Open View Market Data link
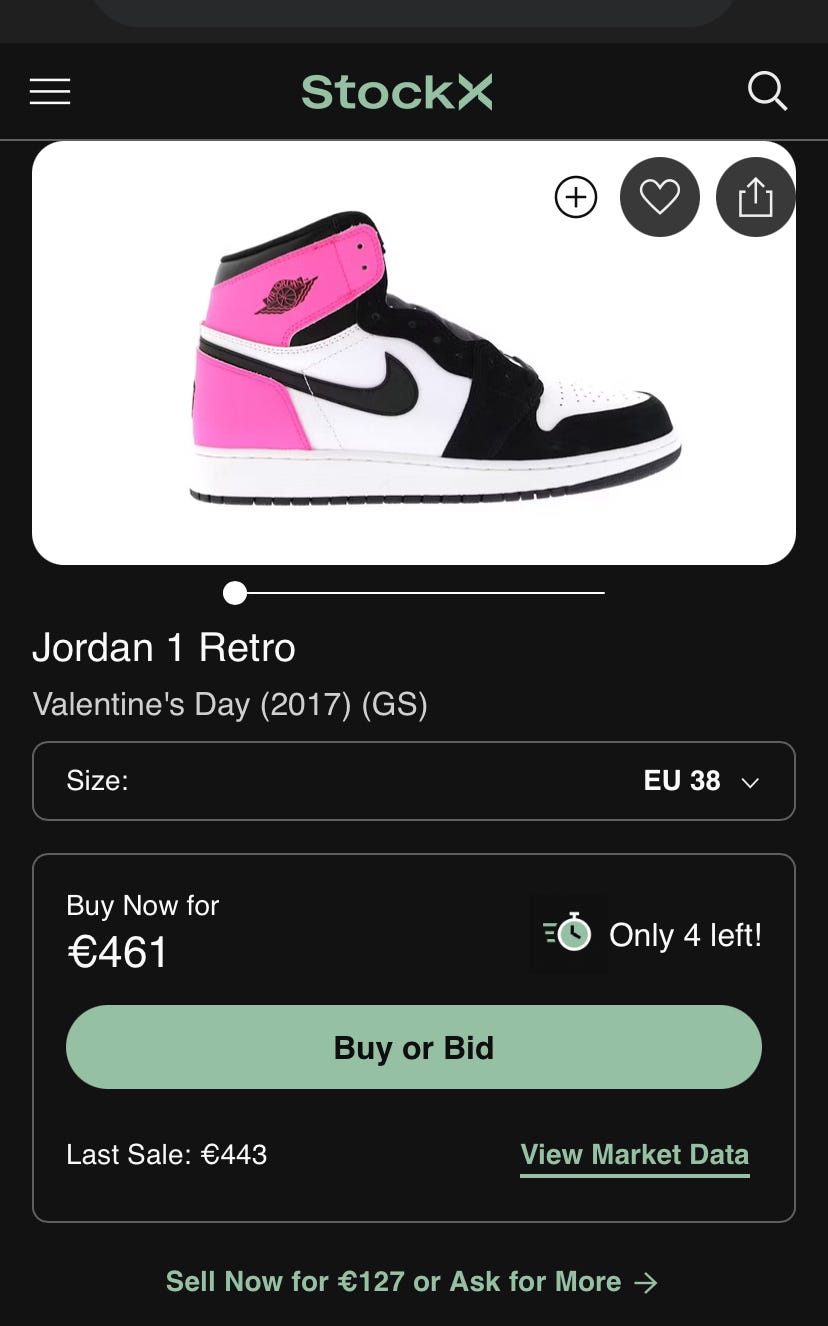 (634, 1155)
